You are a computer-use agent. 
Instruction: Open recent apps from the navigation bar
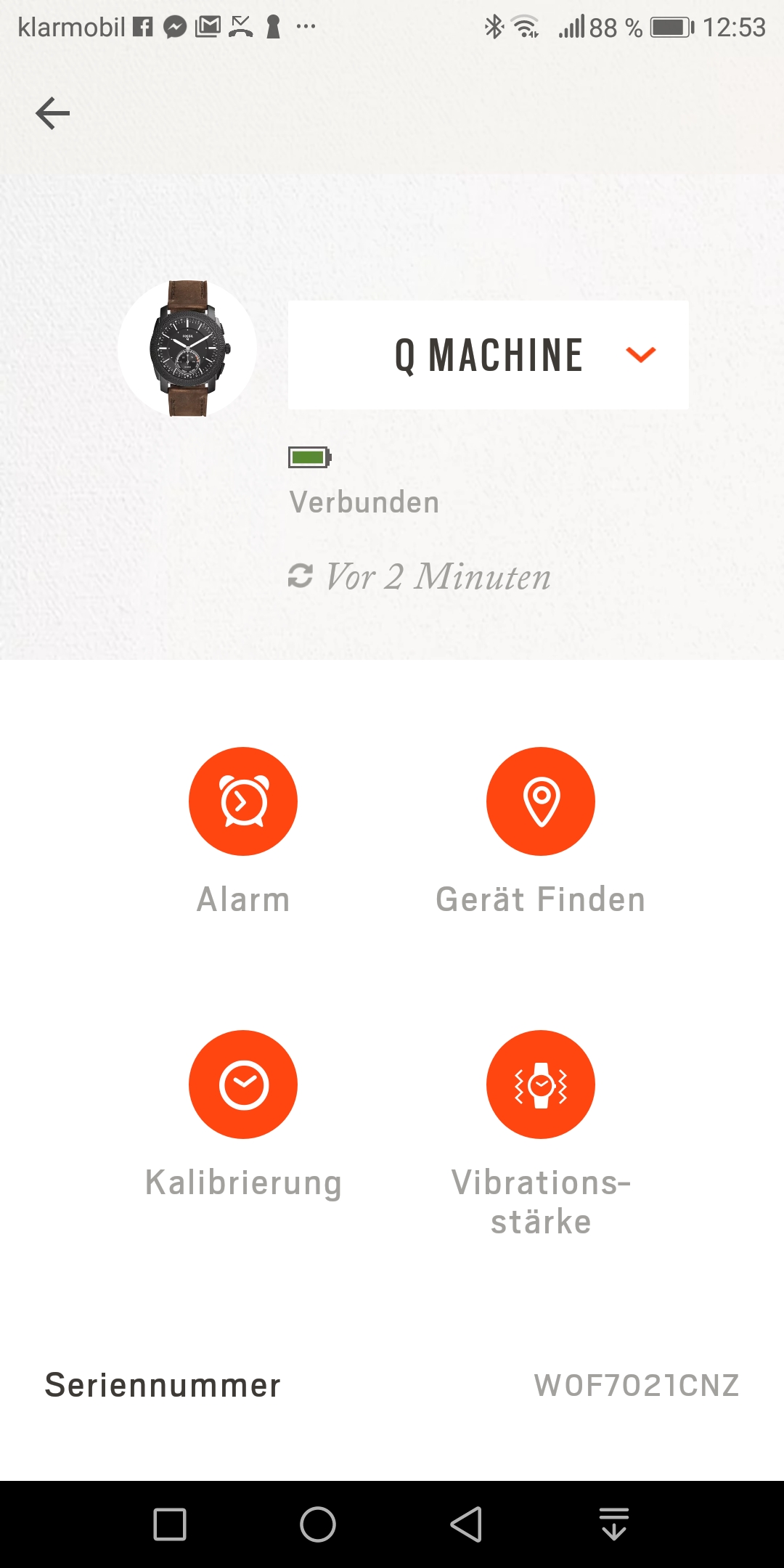tap(170, 1524)
